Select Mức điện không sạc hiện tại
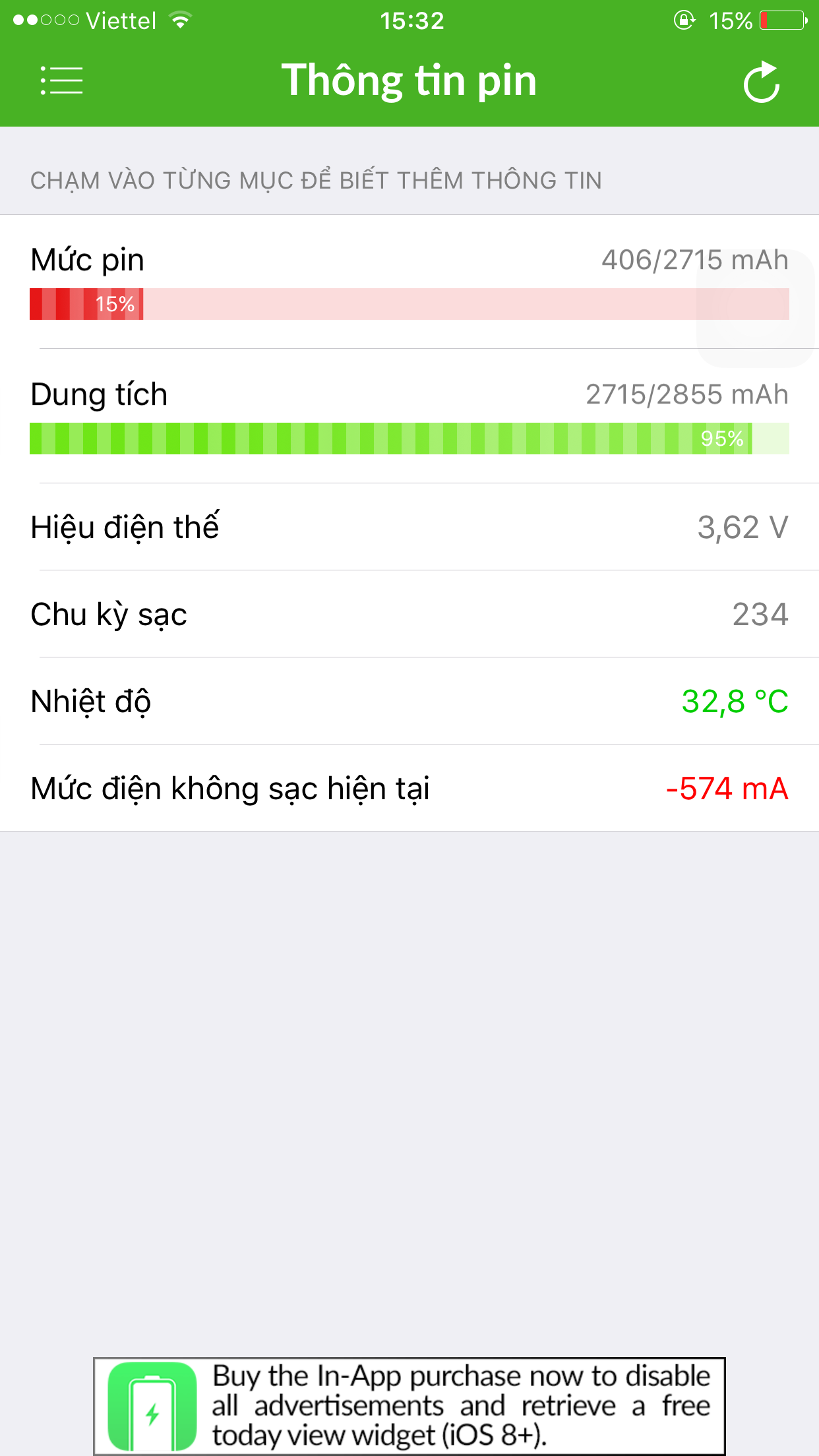The height and width of the screenshot is (1456, 819). coord(409,788)
